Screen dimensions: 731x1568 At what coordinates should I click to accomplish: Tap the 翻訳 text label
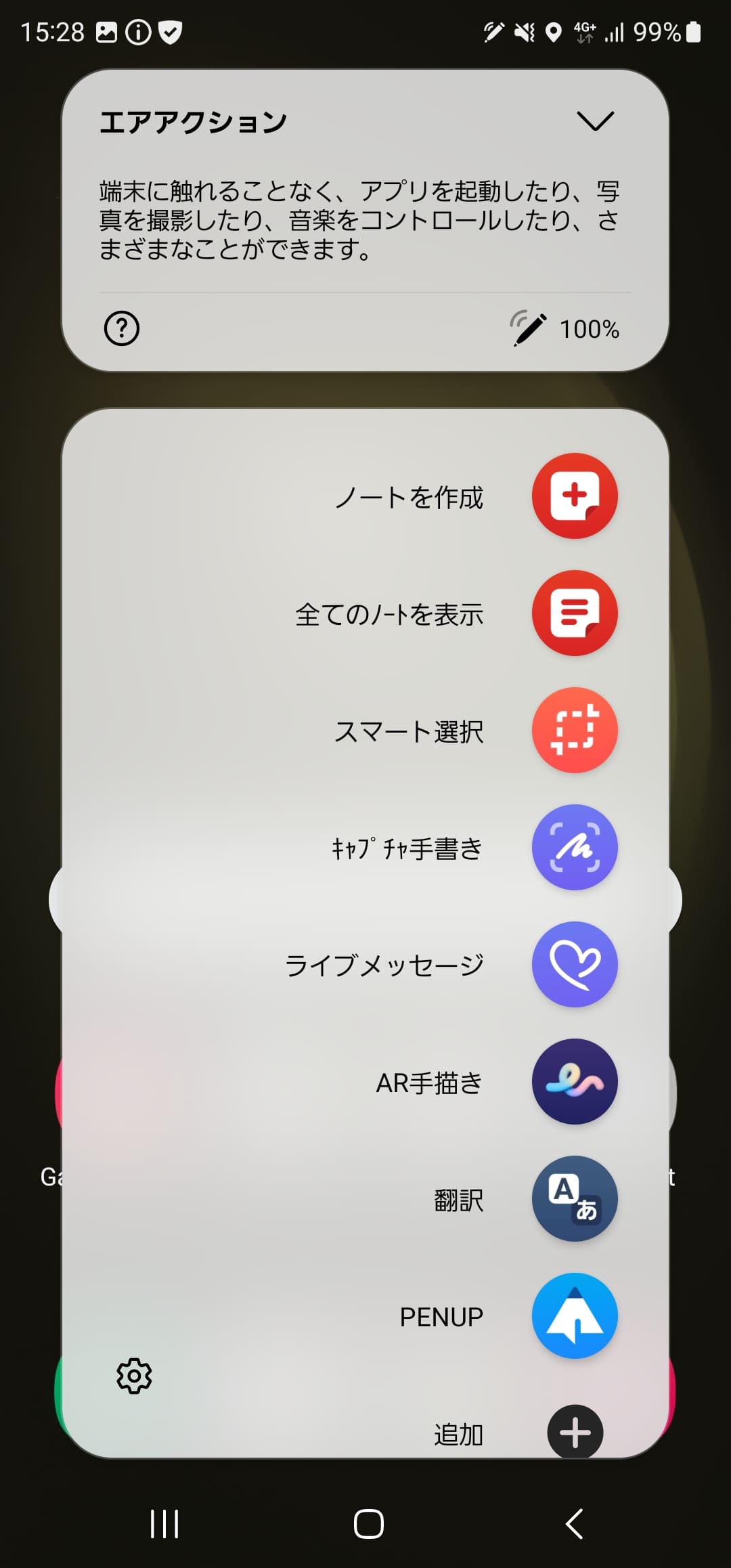click(x=458, y=1200)
